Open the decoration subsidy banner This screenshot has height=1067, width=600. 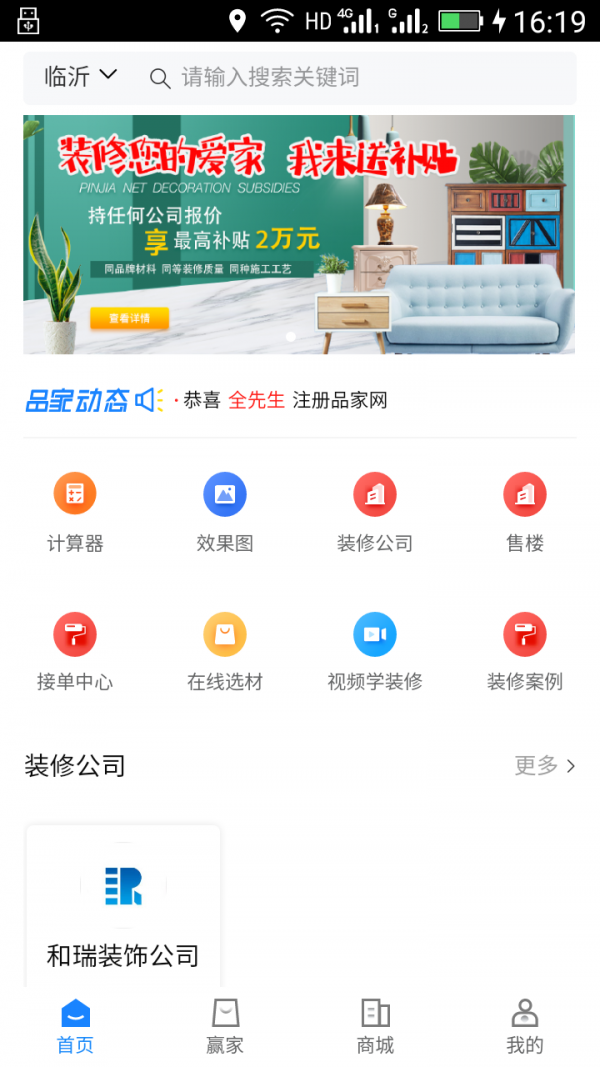299,234
